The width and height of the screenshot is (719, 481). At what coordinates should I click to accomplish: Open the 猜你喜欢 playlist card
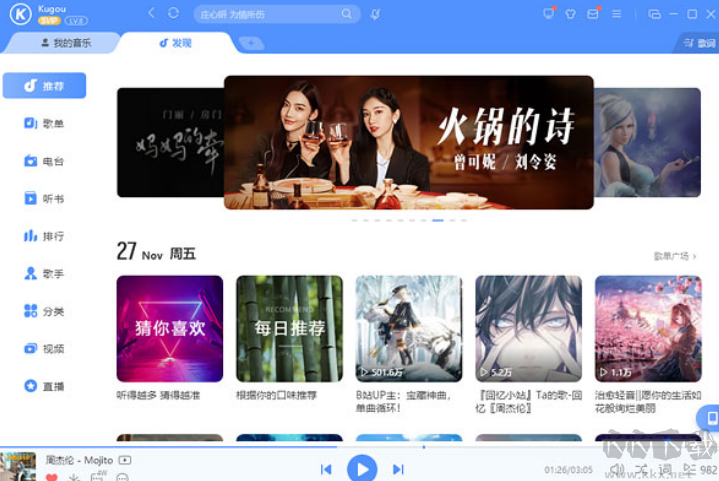pos(169,328)
